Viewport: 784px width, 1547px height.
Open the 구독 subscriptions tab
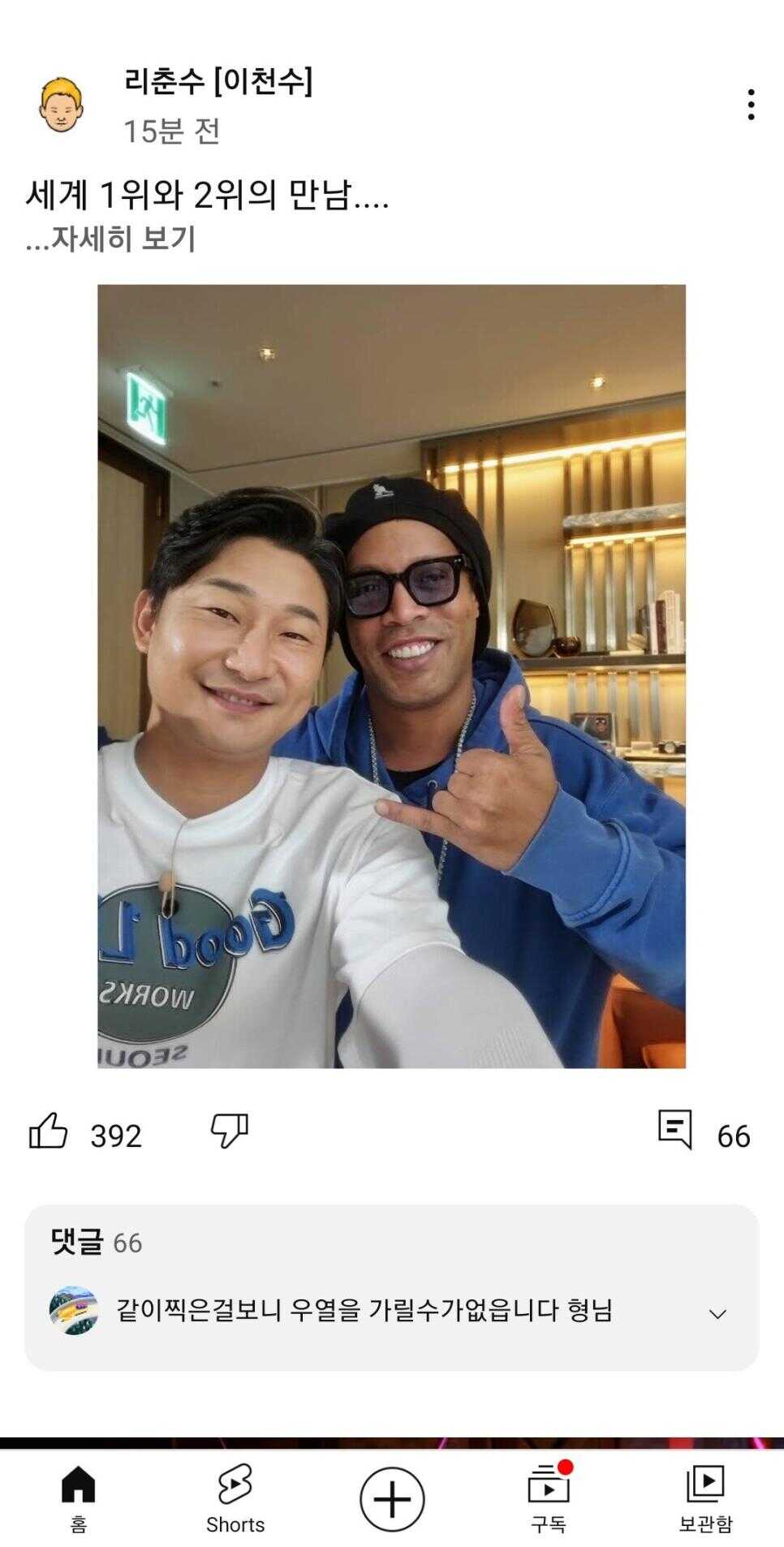pos(549,1498)
